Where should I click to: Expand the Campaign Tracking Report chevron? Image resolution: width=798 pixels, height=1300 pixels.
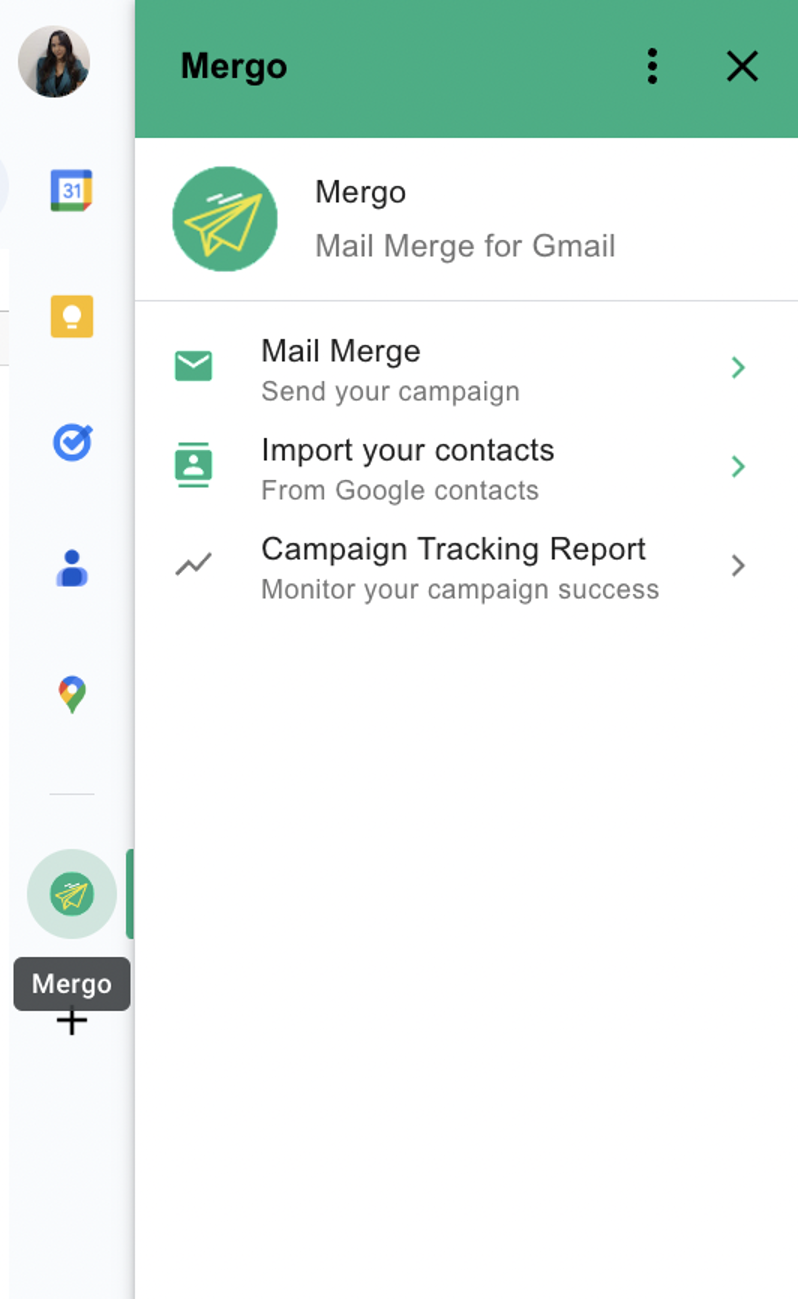click(x=737, y=566)
